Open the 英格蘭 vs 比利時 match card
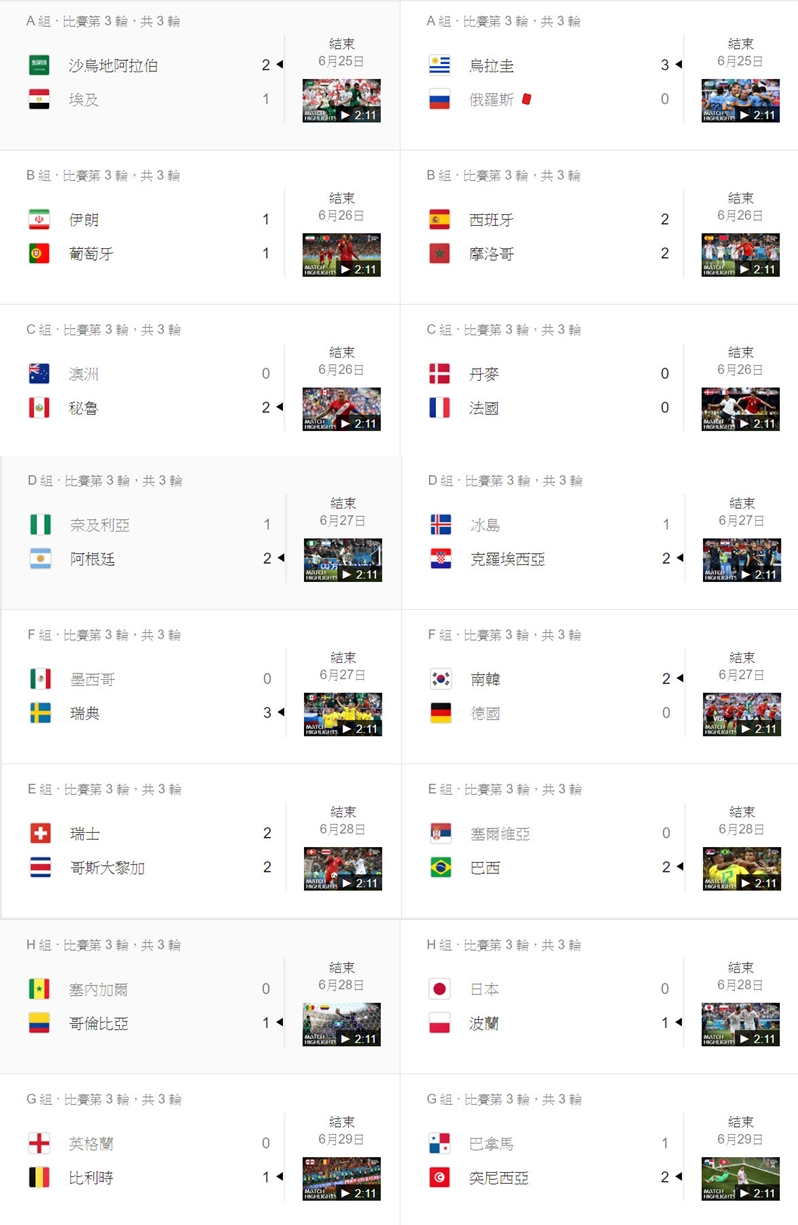 coord(150,1160)
